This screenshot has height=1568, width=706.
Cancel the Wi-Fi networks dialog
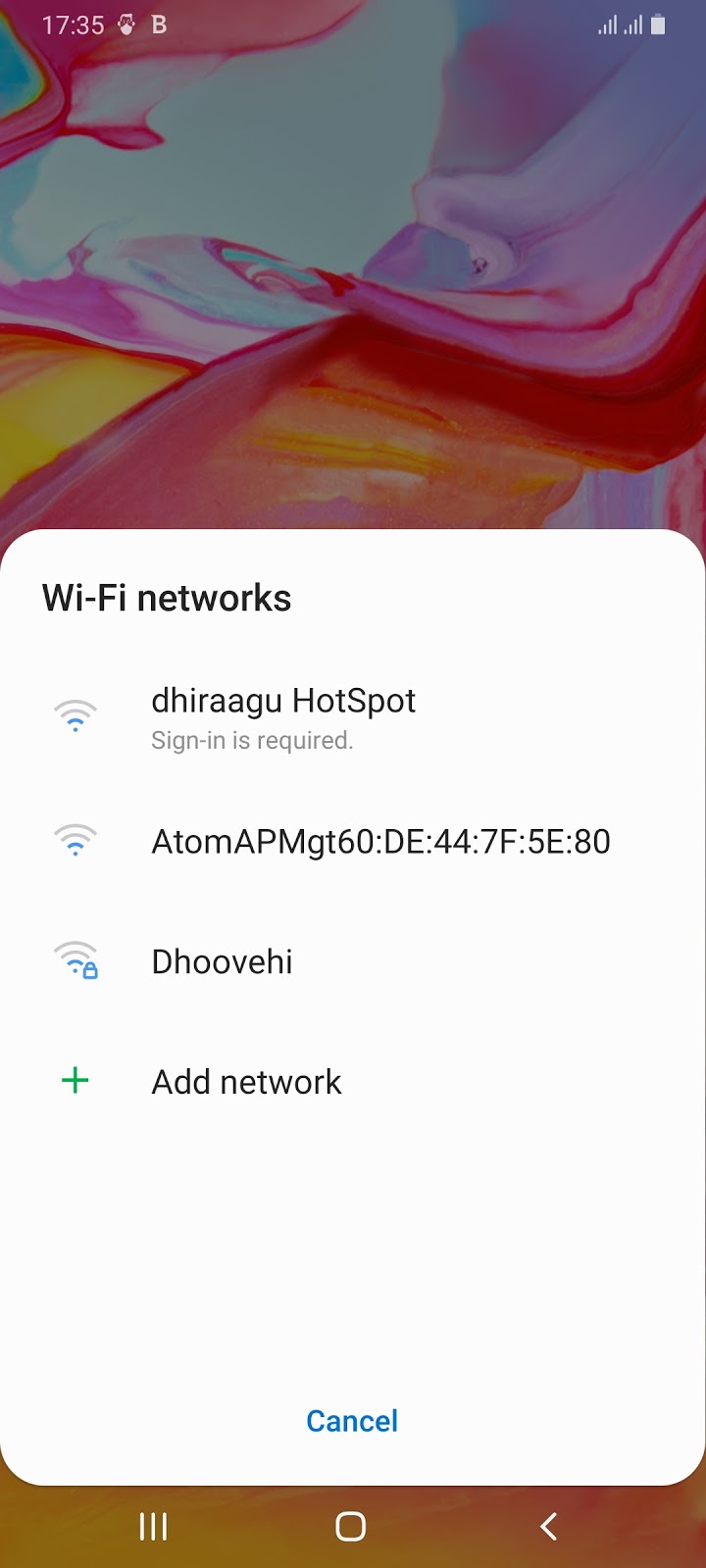tap(352, 1421)
